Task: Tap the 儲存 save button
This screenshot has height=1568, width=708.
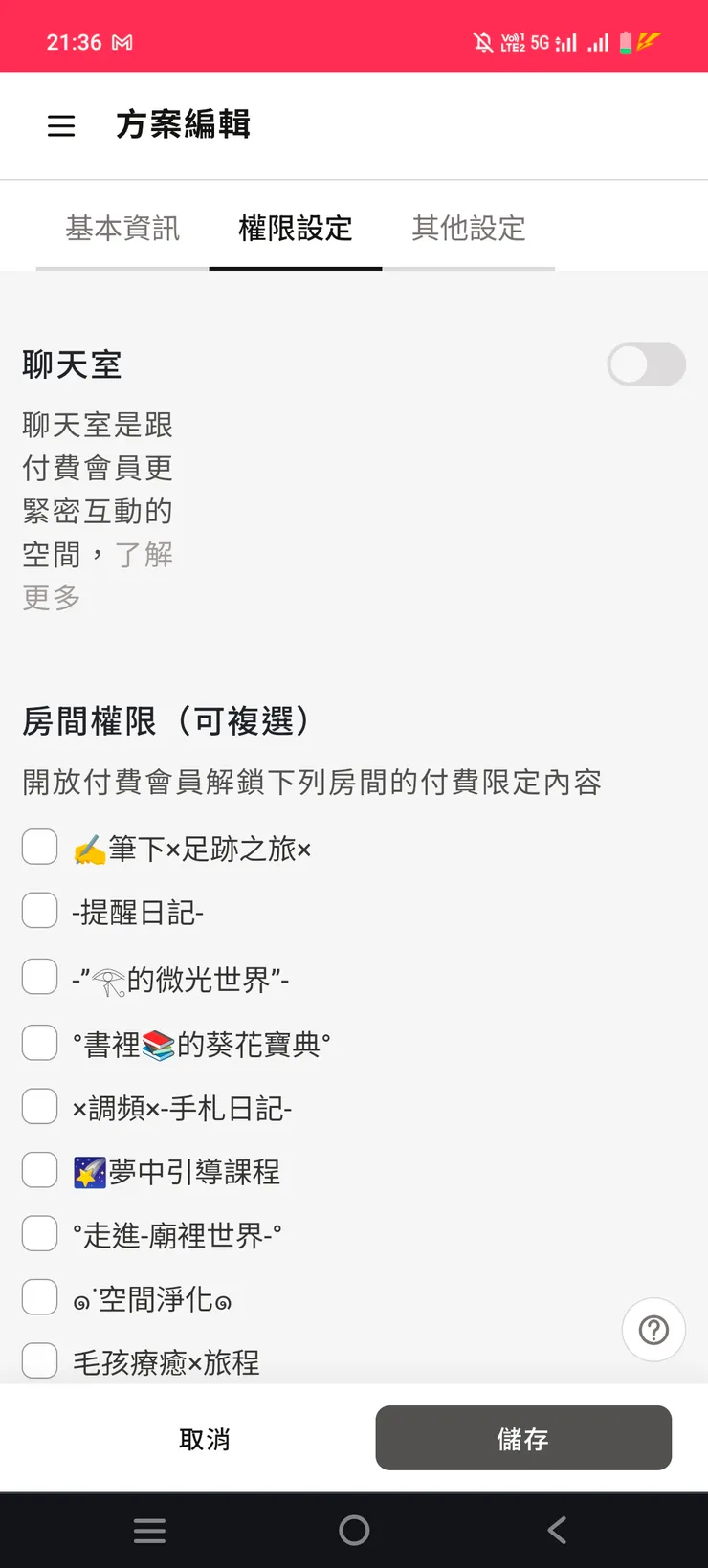Action: [523, 1437]
